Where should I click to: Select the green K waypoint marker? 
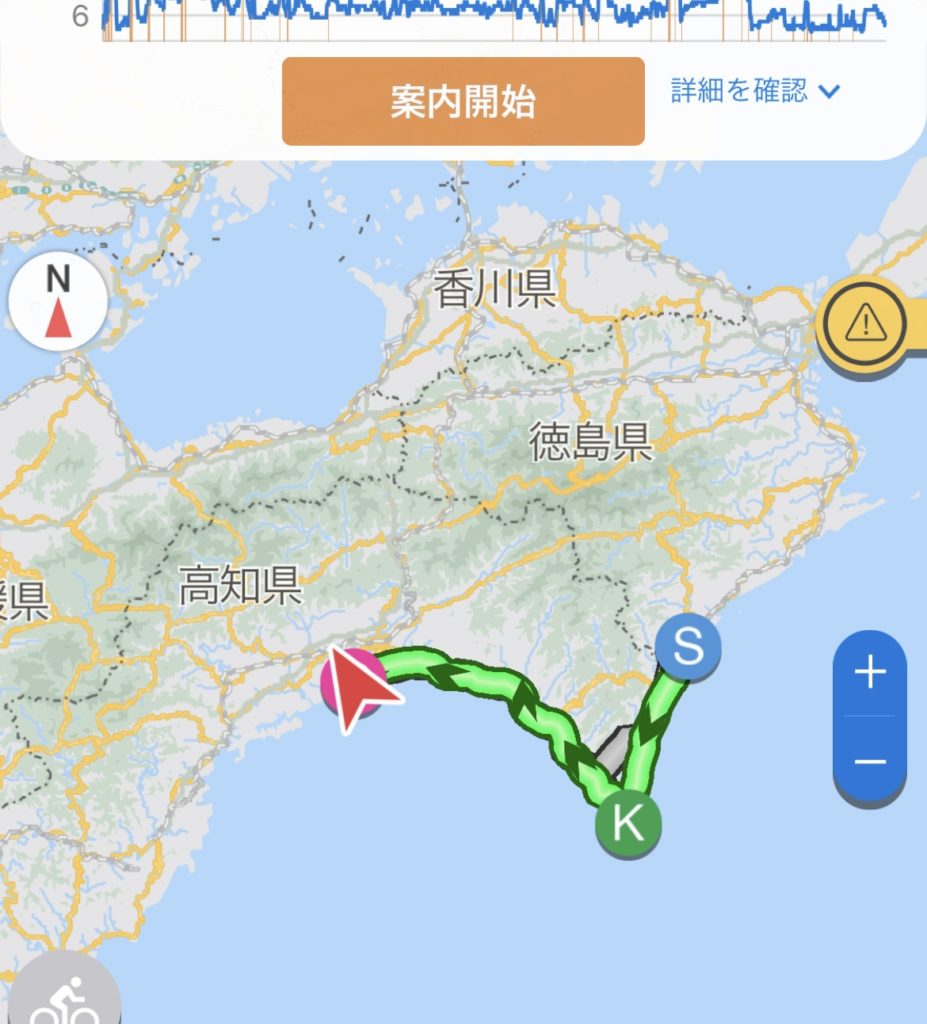coord(628,825)
